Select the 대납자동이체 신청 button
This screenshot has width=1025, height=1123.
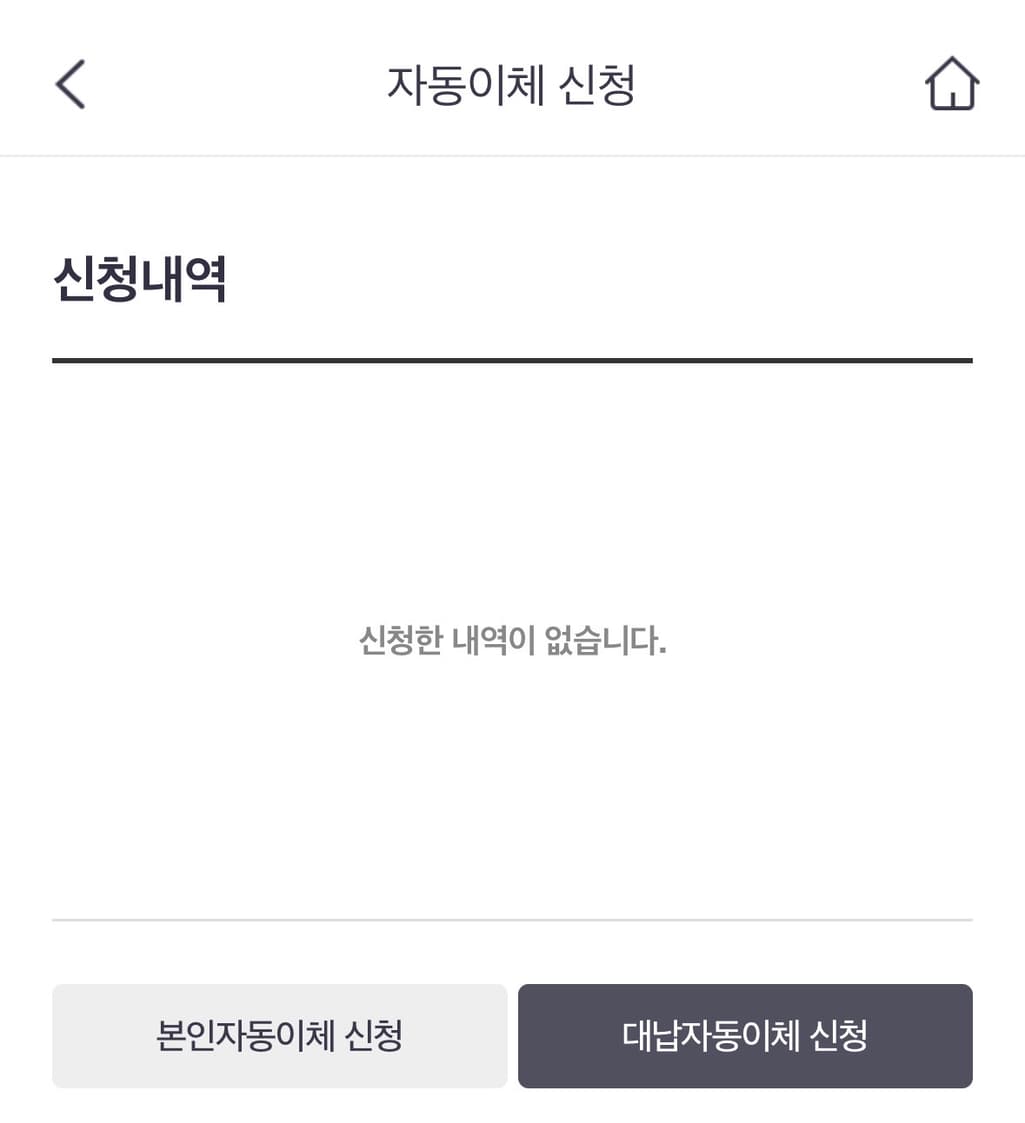point(744,1035)
